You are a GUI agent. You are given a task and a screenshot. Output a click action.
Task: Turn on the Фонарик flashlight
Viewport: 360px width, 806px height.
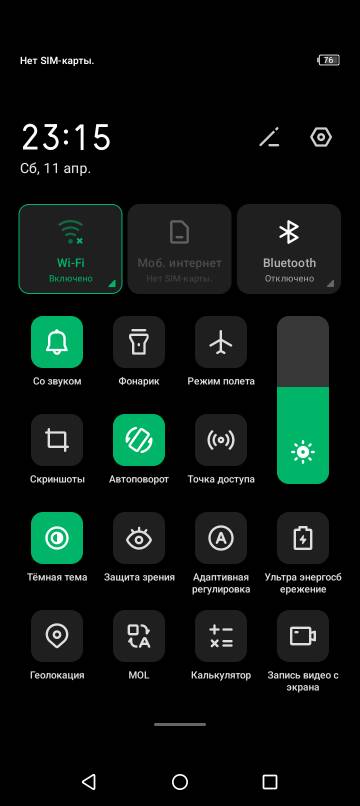[x=139, y=342]
